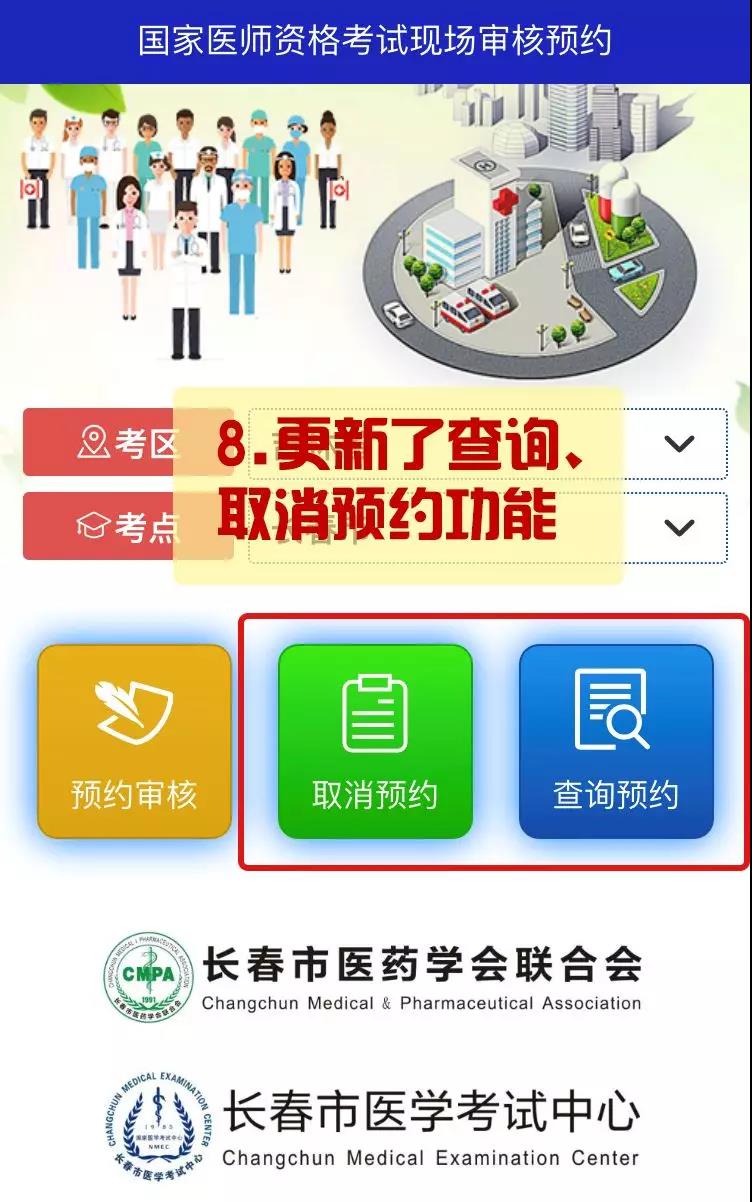The height and width of the screenshot is (1202, 752).
Task: Expand the 考点 dropdown
Action: (679, 526)
